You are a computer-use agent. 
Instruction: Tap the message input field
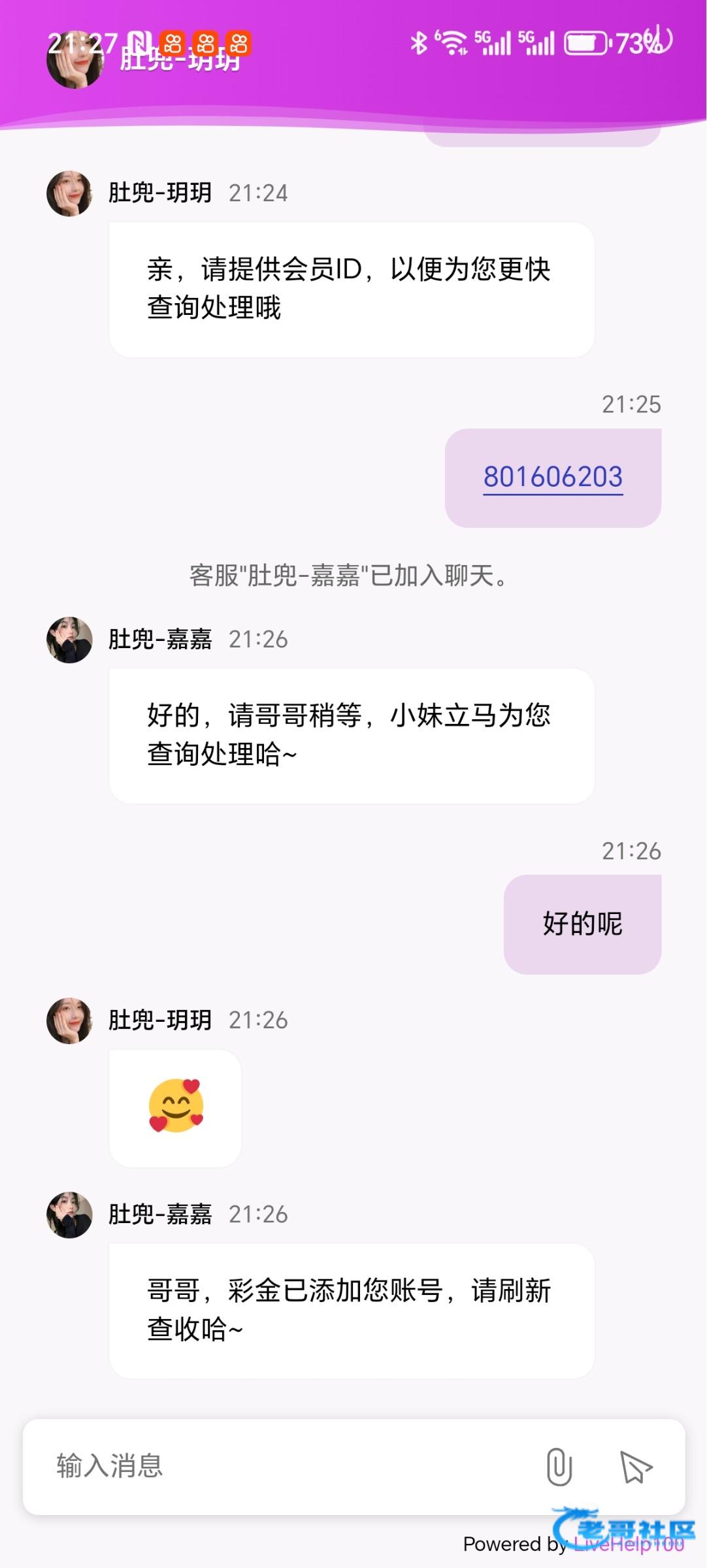(281, 1467)
